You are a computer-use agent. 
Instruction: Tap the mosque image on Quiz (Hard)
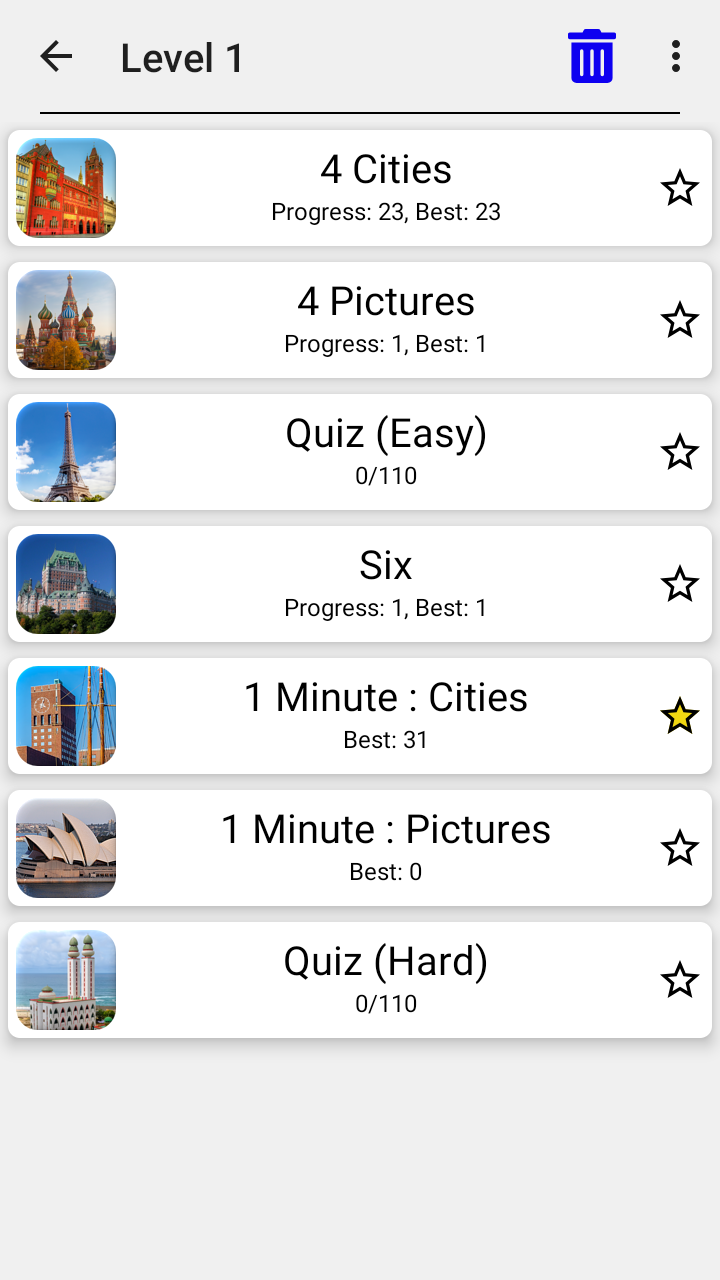click(x=65, y=980)
